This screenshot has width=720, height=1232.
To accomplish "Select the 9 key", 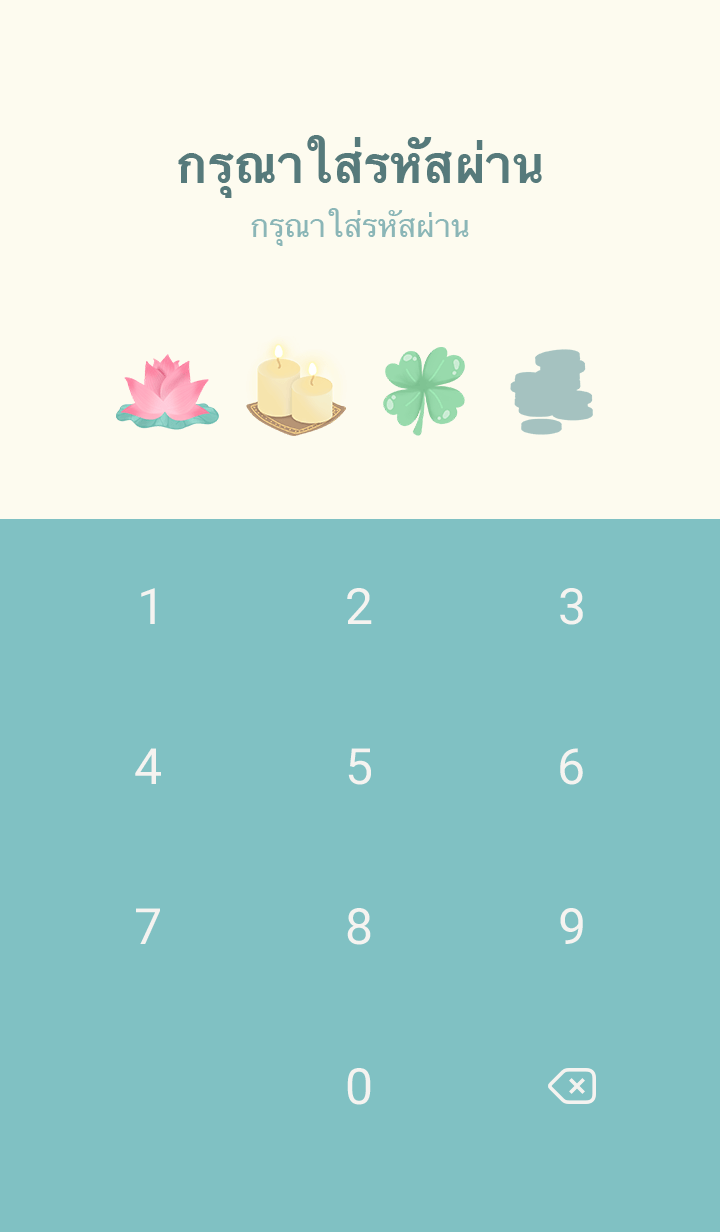I will (x=571, y=927).
